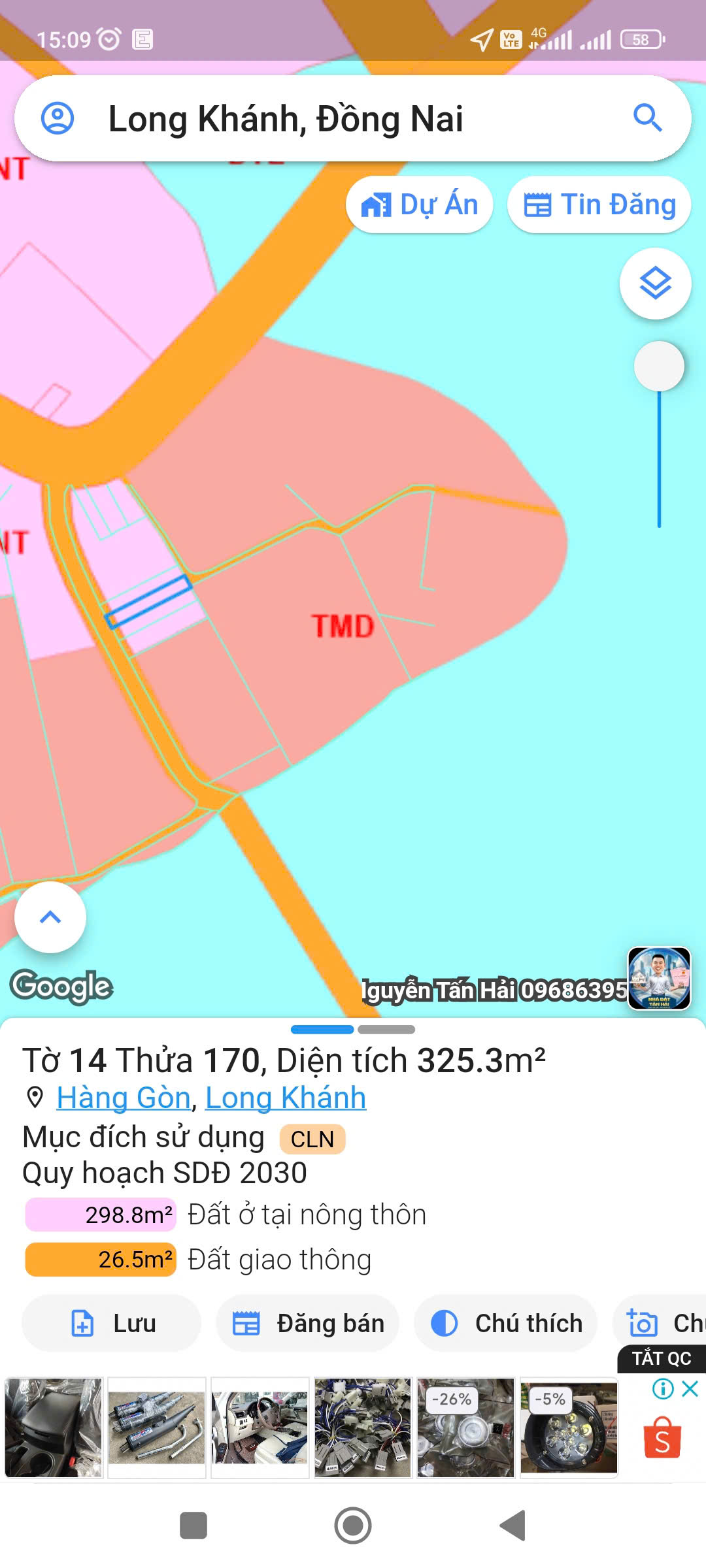Turn off ads with TẮT QC
Viewport: 706px width, 1568px height.
pos(662,1359)
